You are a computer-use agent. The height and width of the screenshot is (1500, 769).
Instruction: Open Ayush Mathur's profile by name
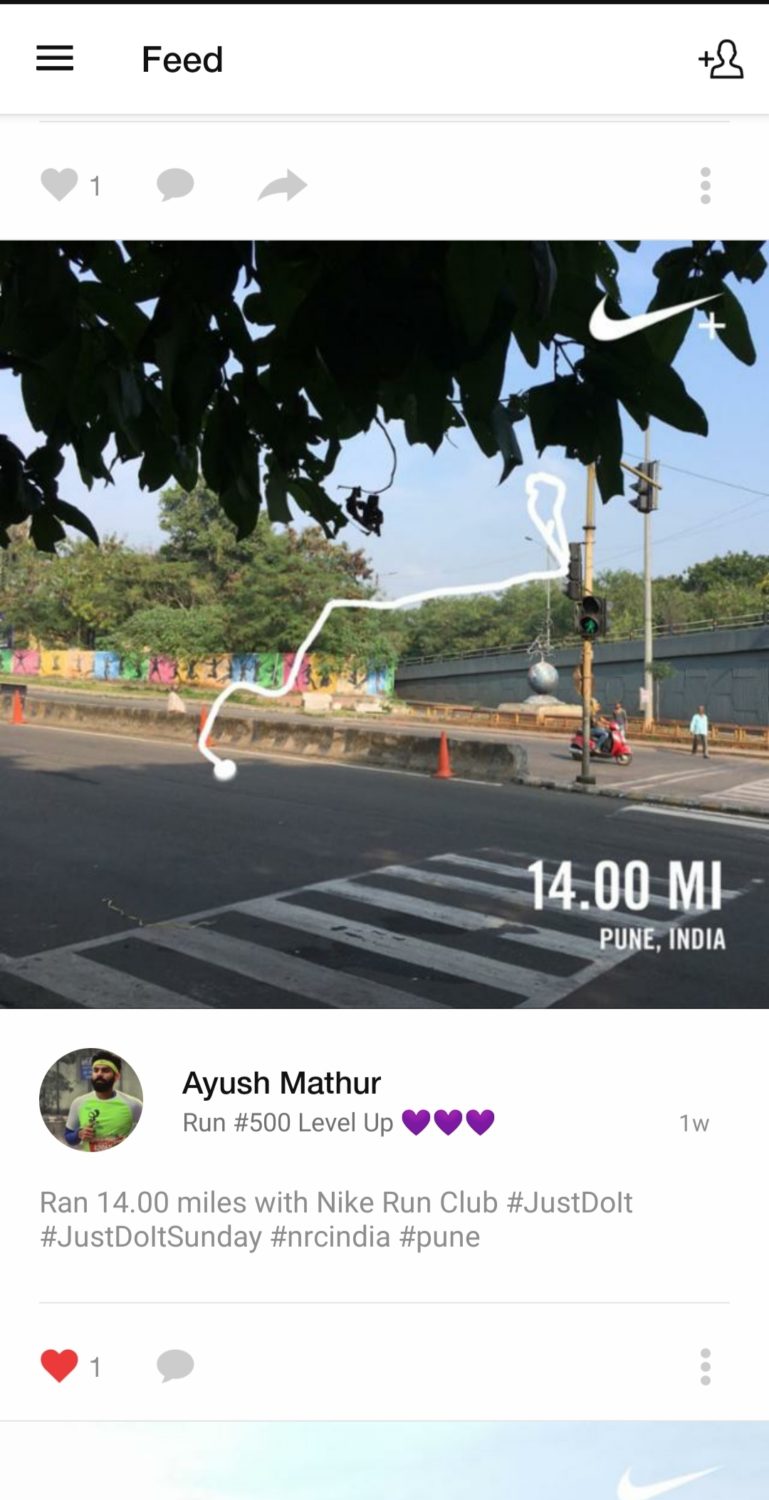(x=281, y=1083)
